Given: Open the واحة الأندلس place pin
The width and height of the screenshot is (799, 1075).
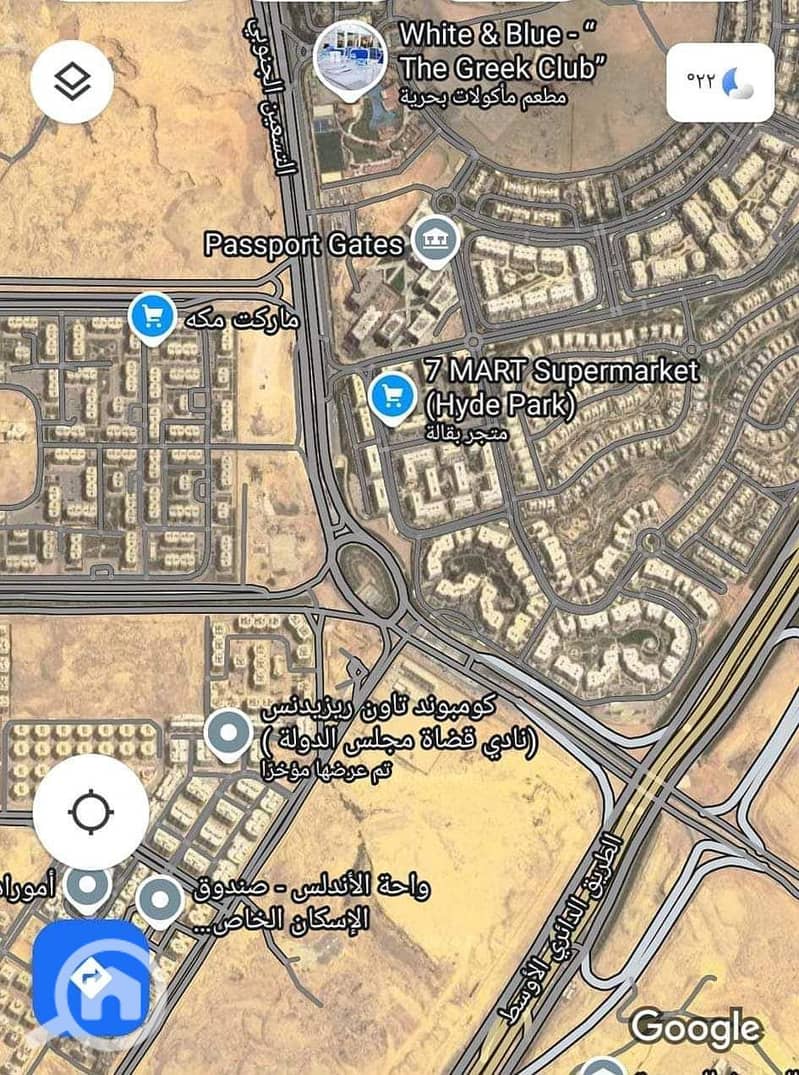Looking at the screenshot, I should coord(160,898).
